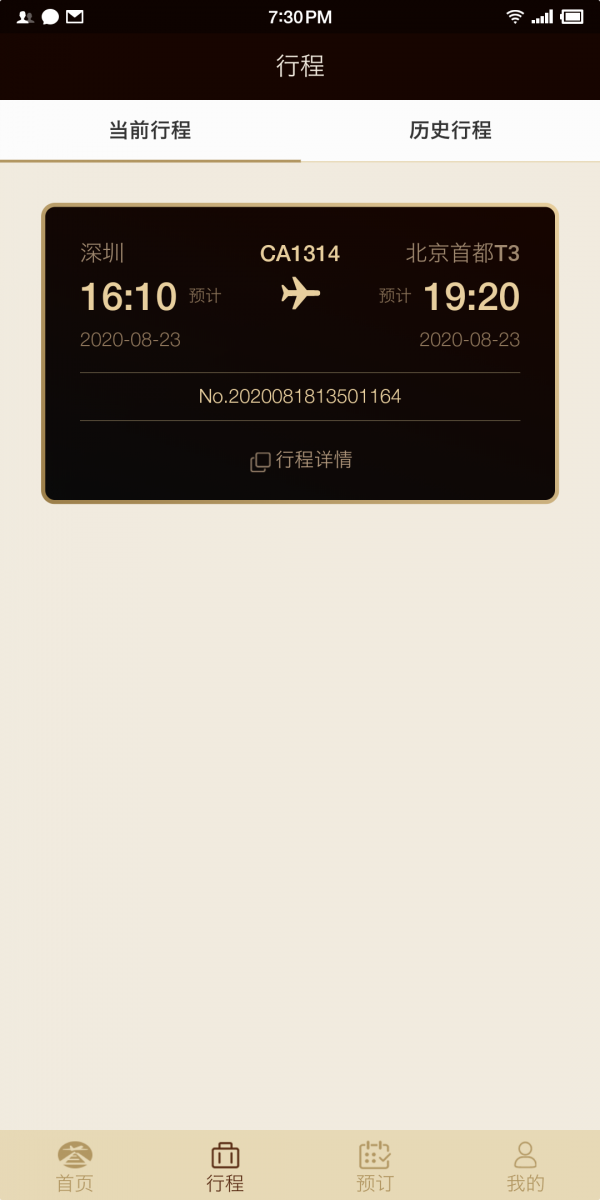Open the 我的 profile tab
Screen dimensions: 600x1200
(x=525, y=1166)
